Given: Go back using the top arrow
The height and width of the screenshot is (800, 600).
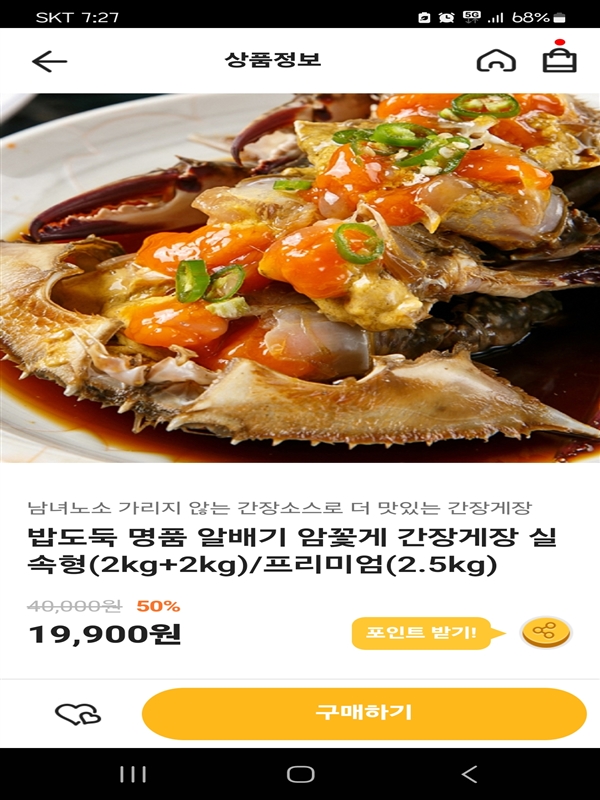Looking at the screenshot, I should [49, 61].
